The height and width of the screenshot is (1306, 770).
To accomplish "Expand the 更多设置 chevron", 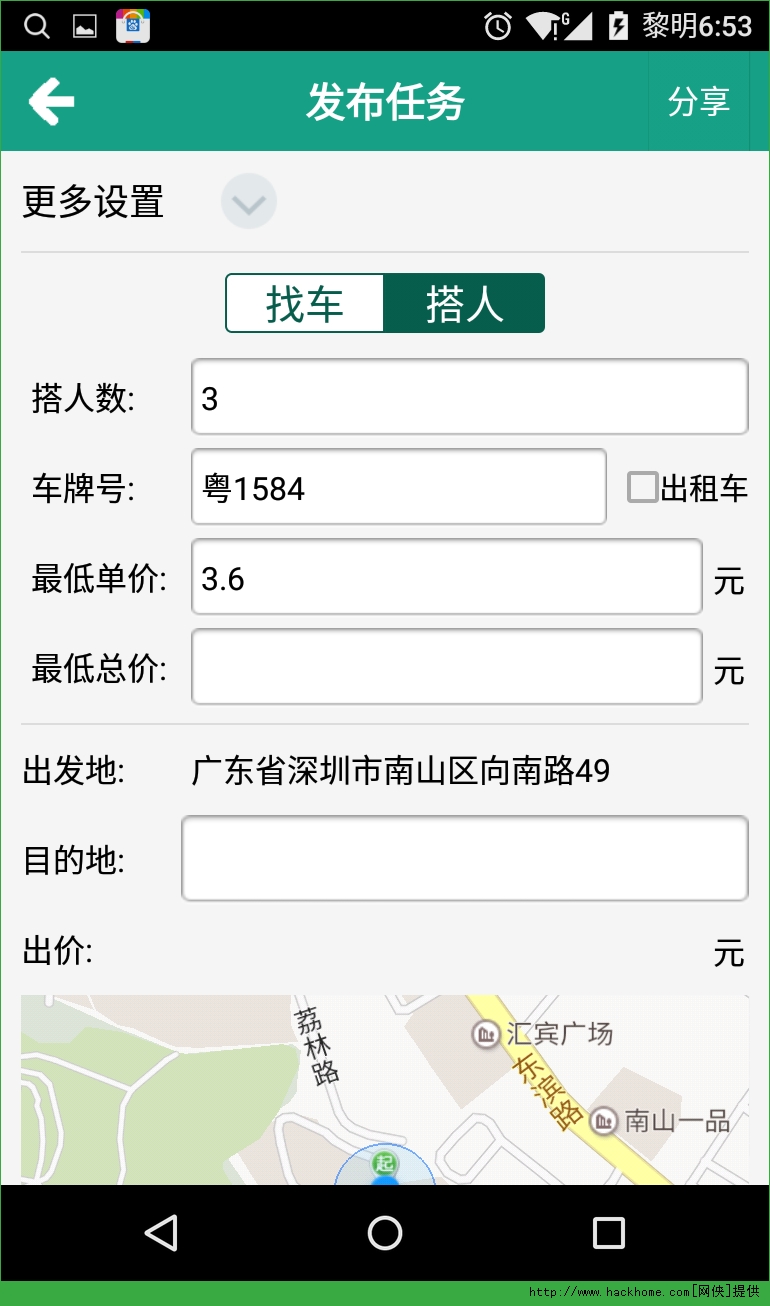I will (248, 202).
